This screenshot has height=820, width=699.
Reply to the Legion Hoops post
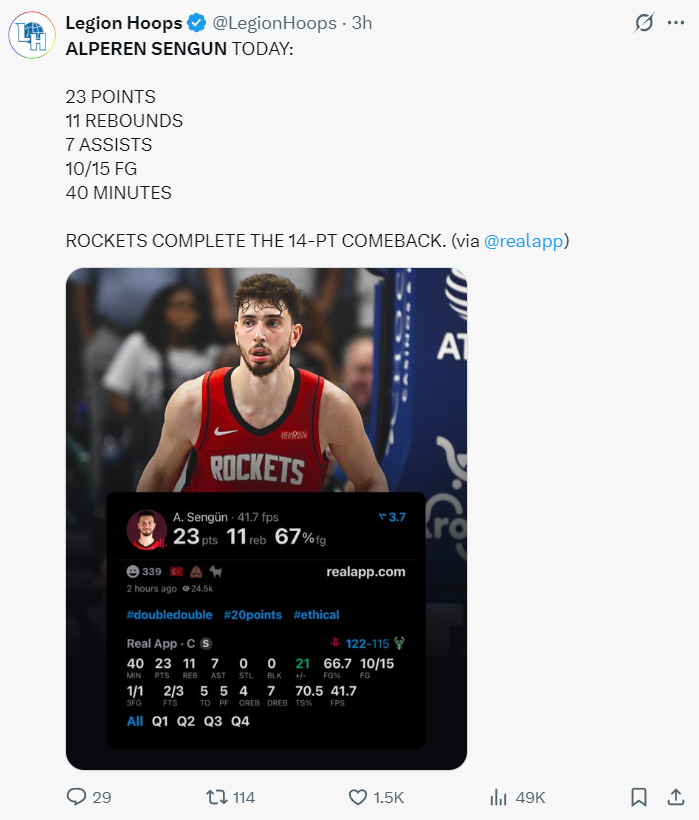click(x=77, y=797)
